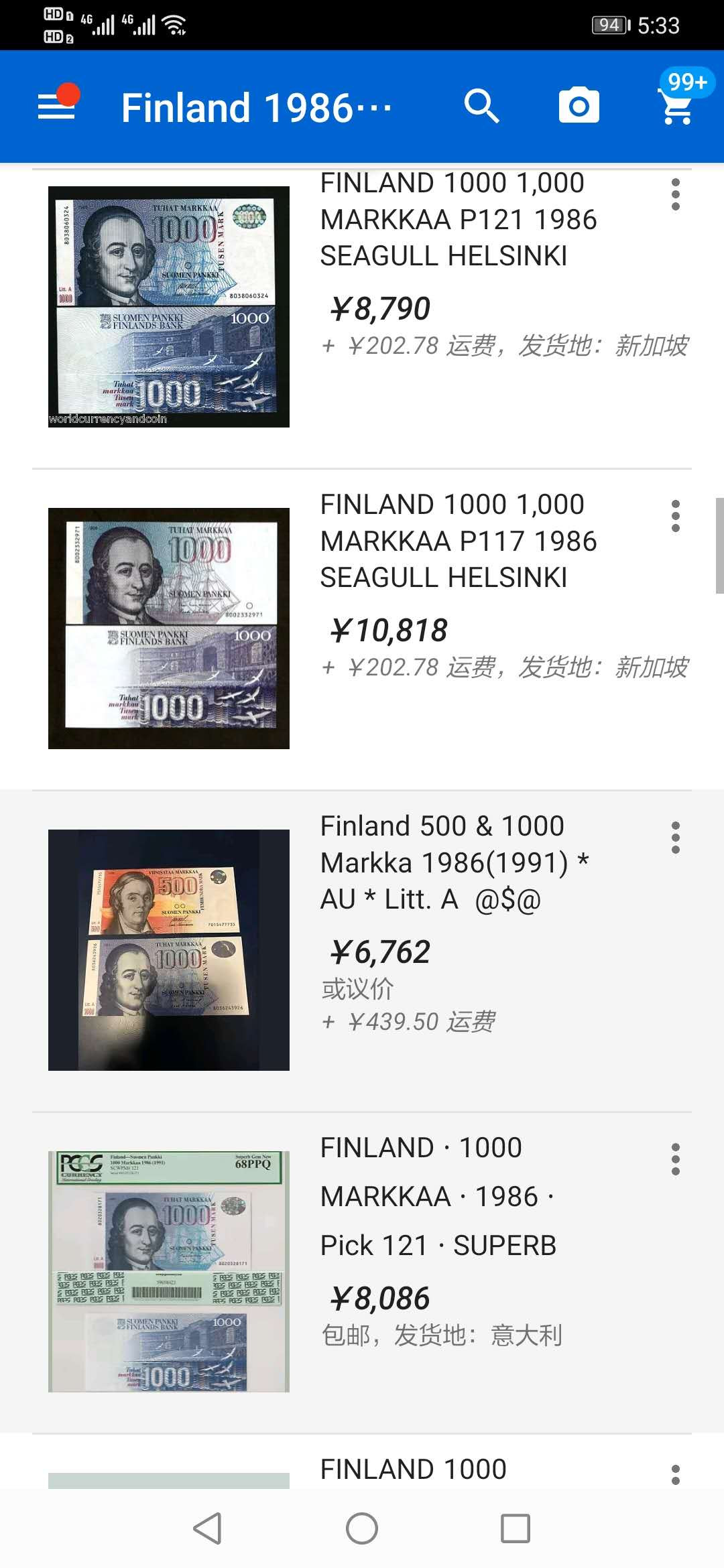Show options for the Pick 121 SUPERB listing
The width and height of the screenshot is (724, 1568).
click(676, 1159)
